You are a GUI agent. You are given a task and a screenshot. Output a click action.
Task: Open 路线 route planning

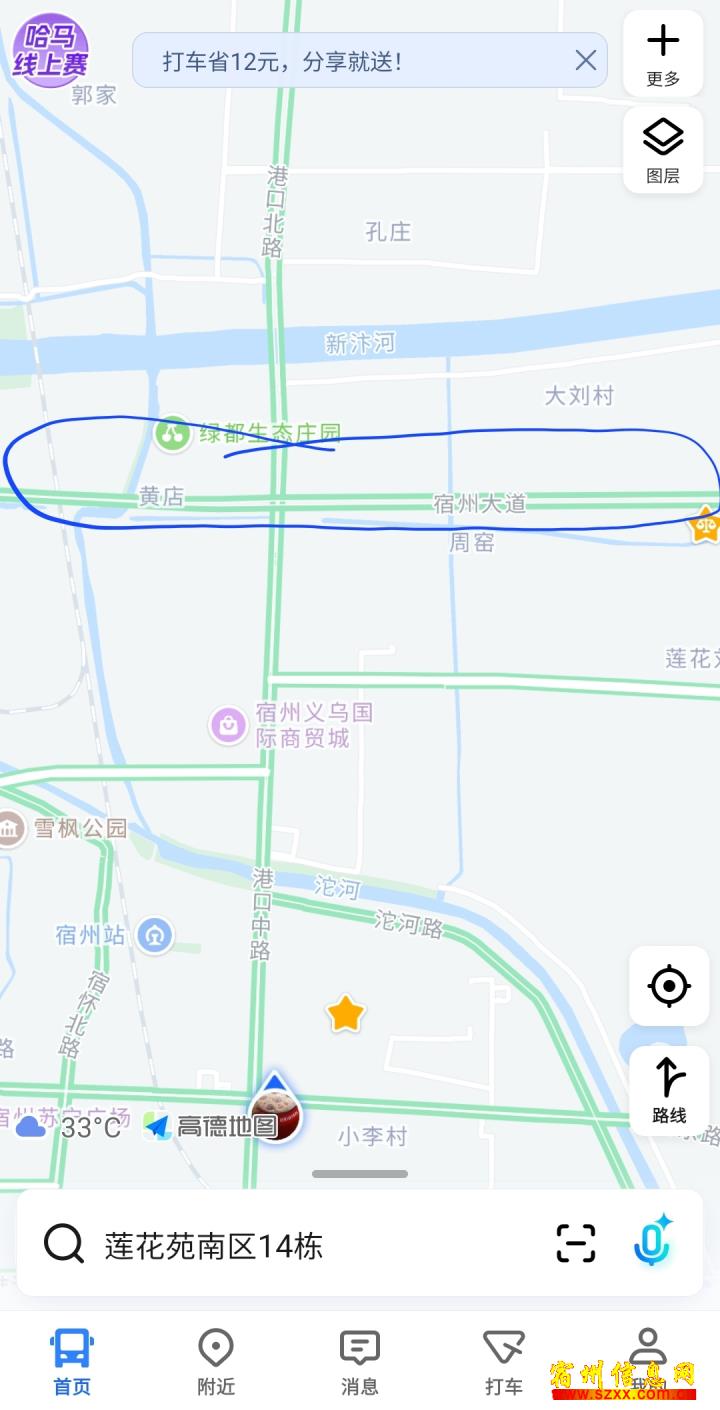[x=669, y=1090]
